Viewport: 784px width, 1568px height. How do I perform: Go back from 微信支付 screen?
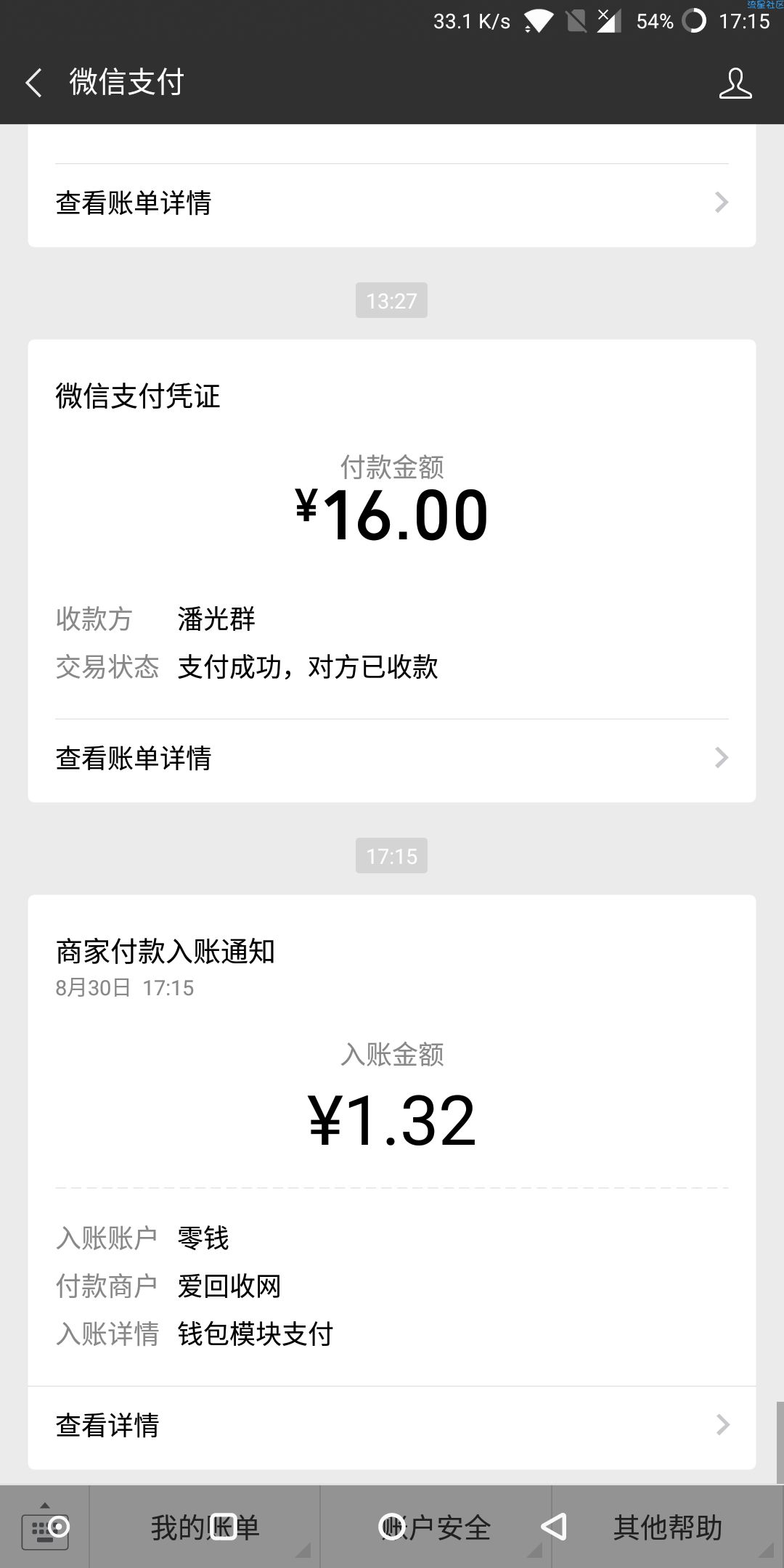33,83
